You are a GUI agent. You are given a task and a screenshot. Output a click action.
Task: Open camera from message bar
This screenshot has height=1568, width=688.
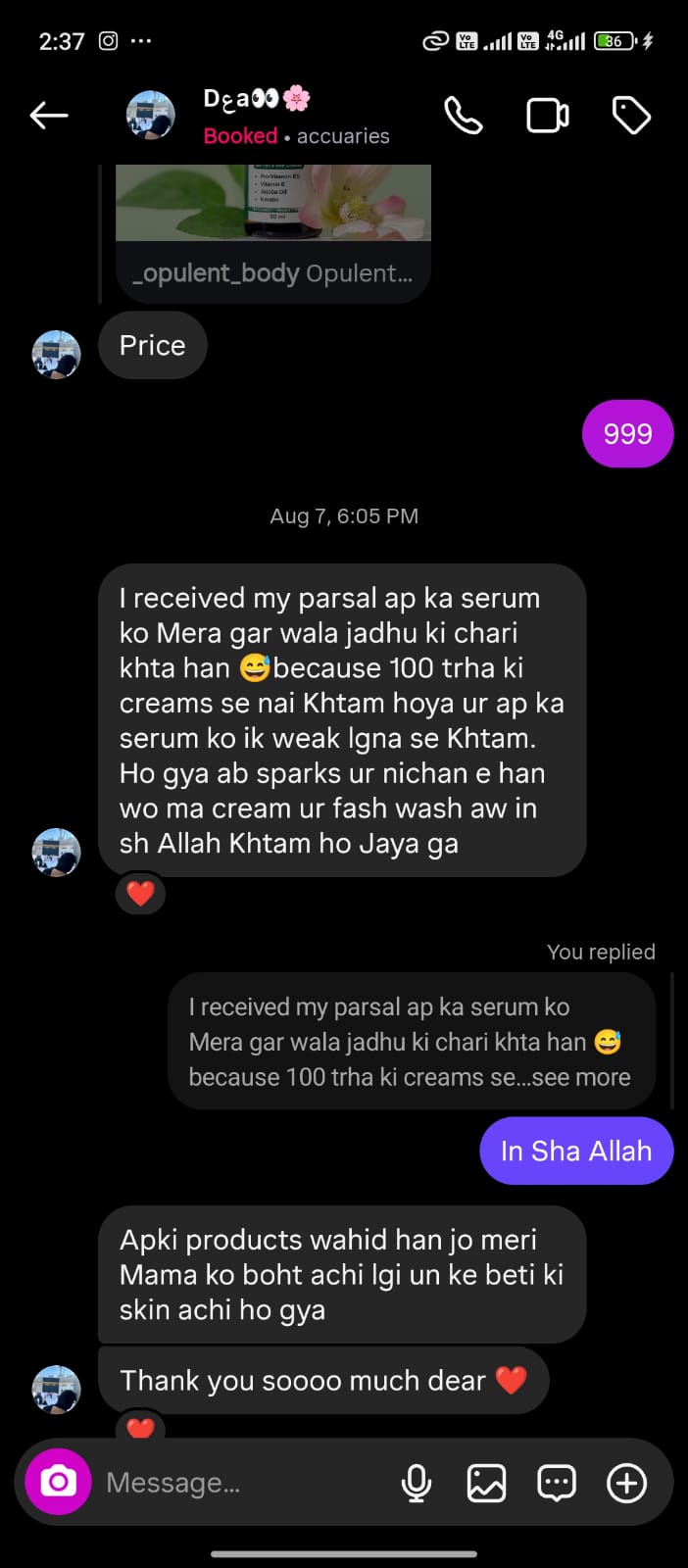click(x=58, y=1482)
